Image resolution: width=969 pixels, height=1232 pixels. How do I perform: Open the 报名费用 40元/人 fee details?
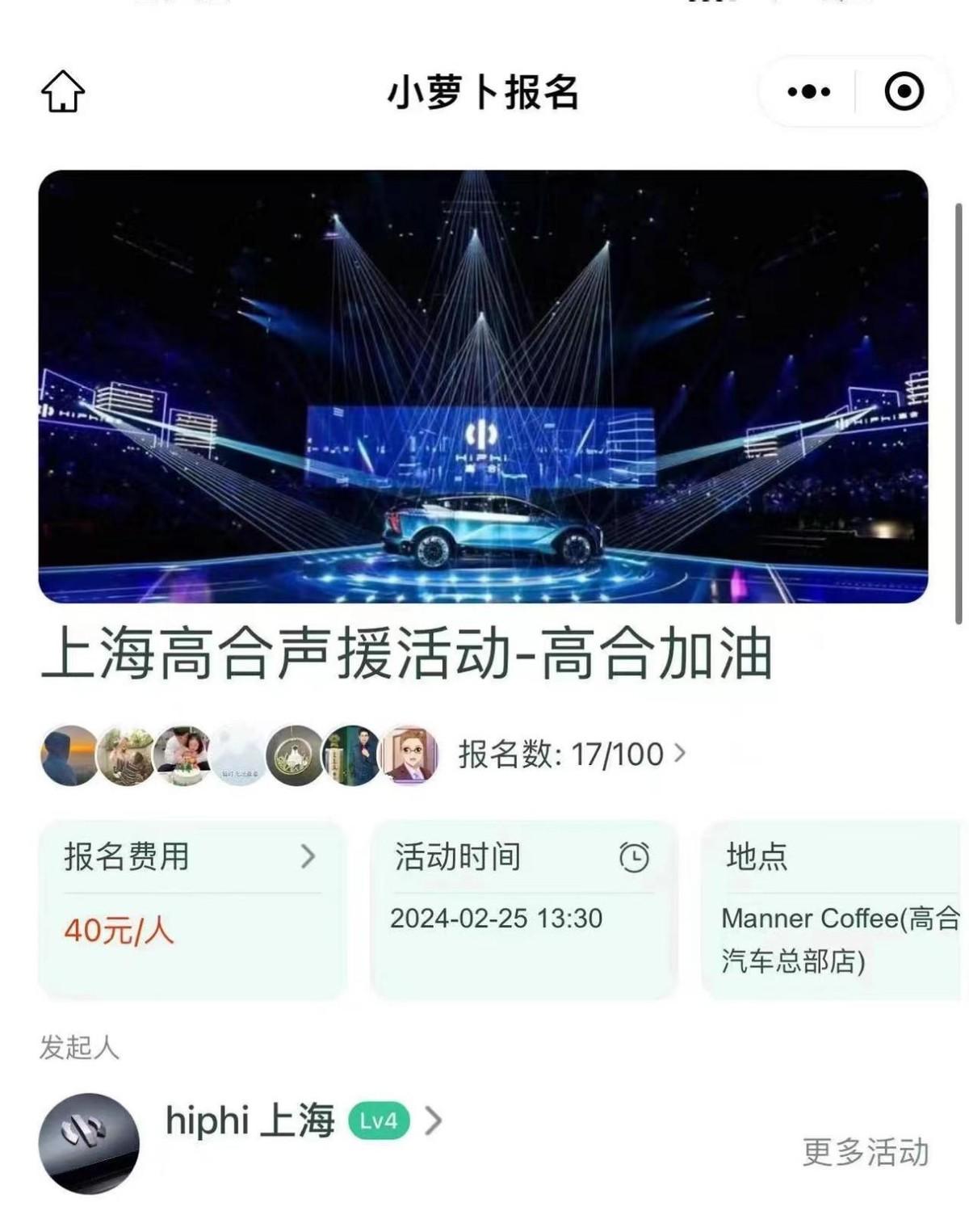[x=191, y=910]
